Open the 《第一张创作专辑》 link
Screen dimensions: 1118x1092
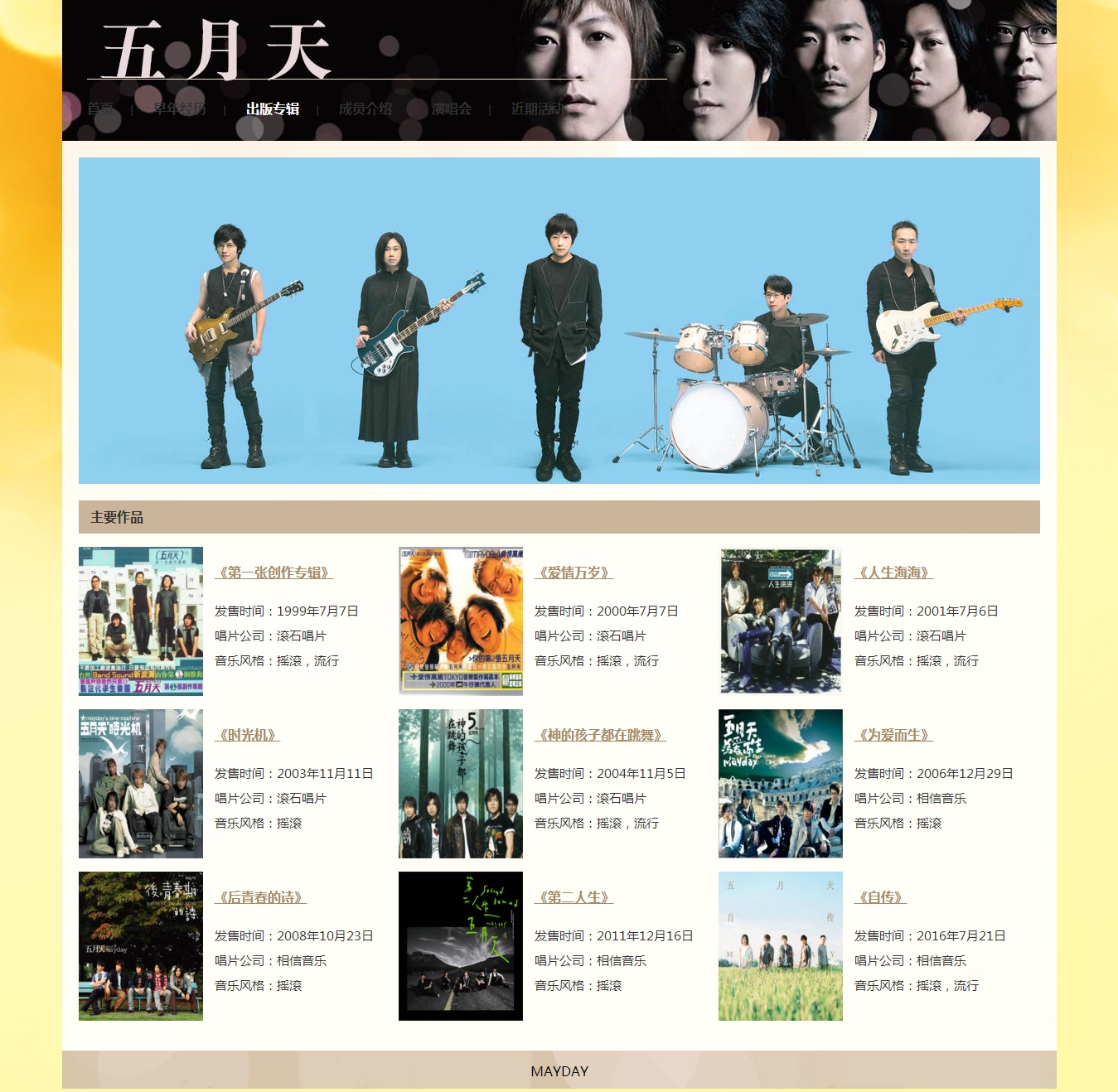point(273,573)
